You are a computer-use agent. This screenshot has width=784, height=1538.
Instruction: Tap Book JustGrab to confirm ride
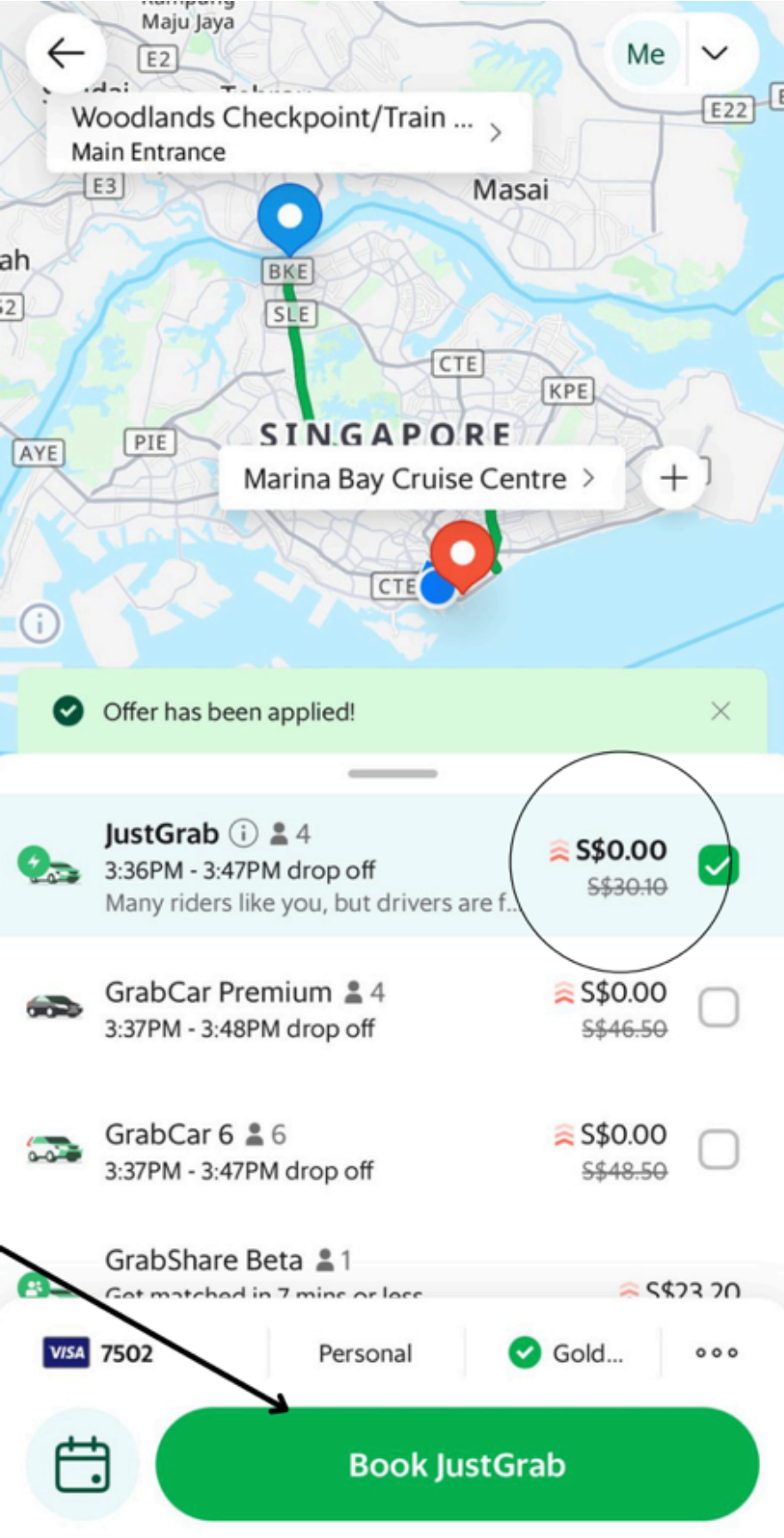457,1464
